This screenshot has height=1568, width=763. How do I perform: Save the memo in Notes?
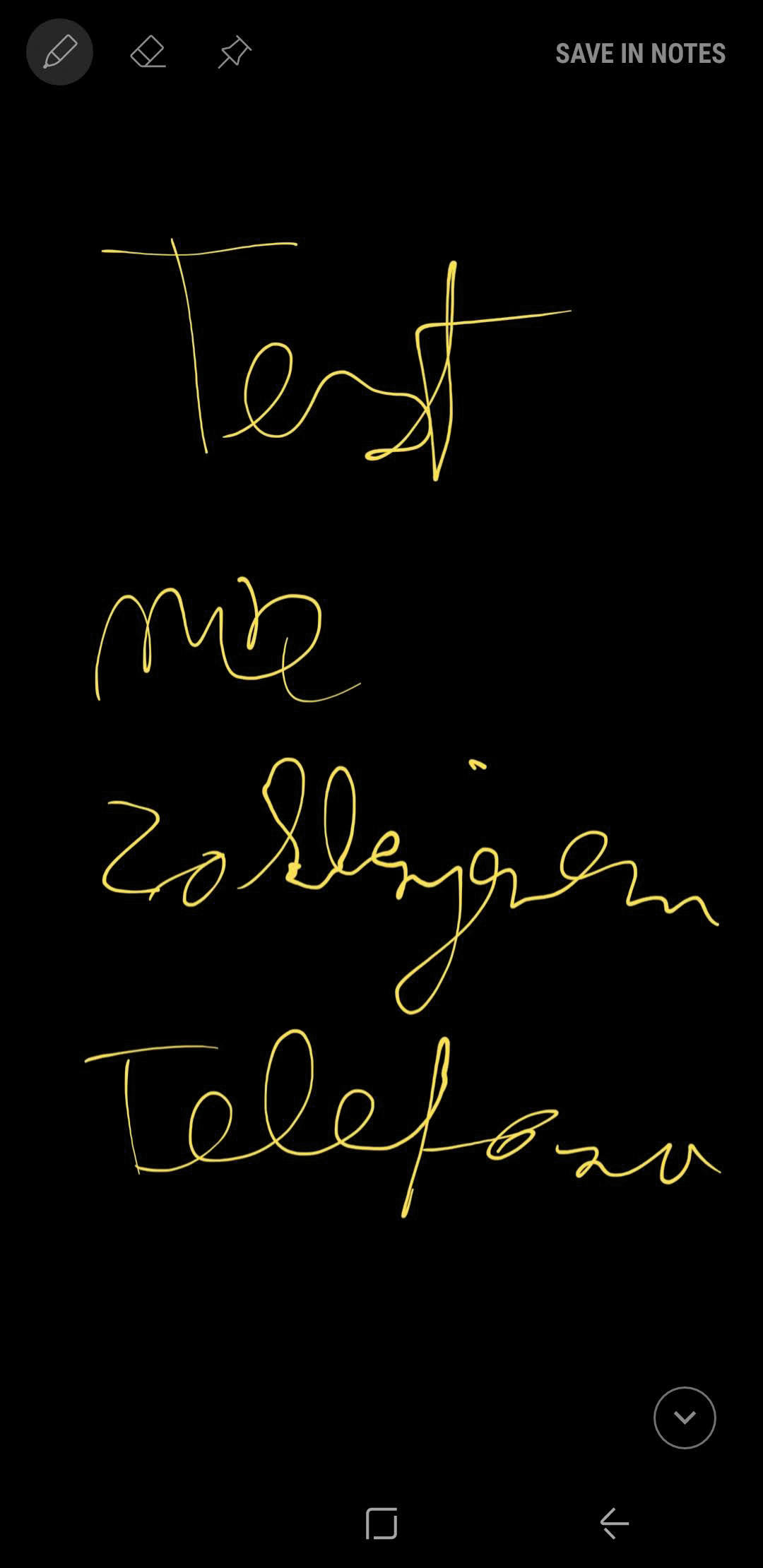click(640, 54)
